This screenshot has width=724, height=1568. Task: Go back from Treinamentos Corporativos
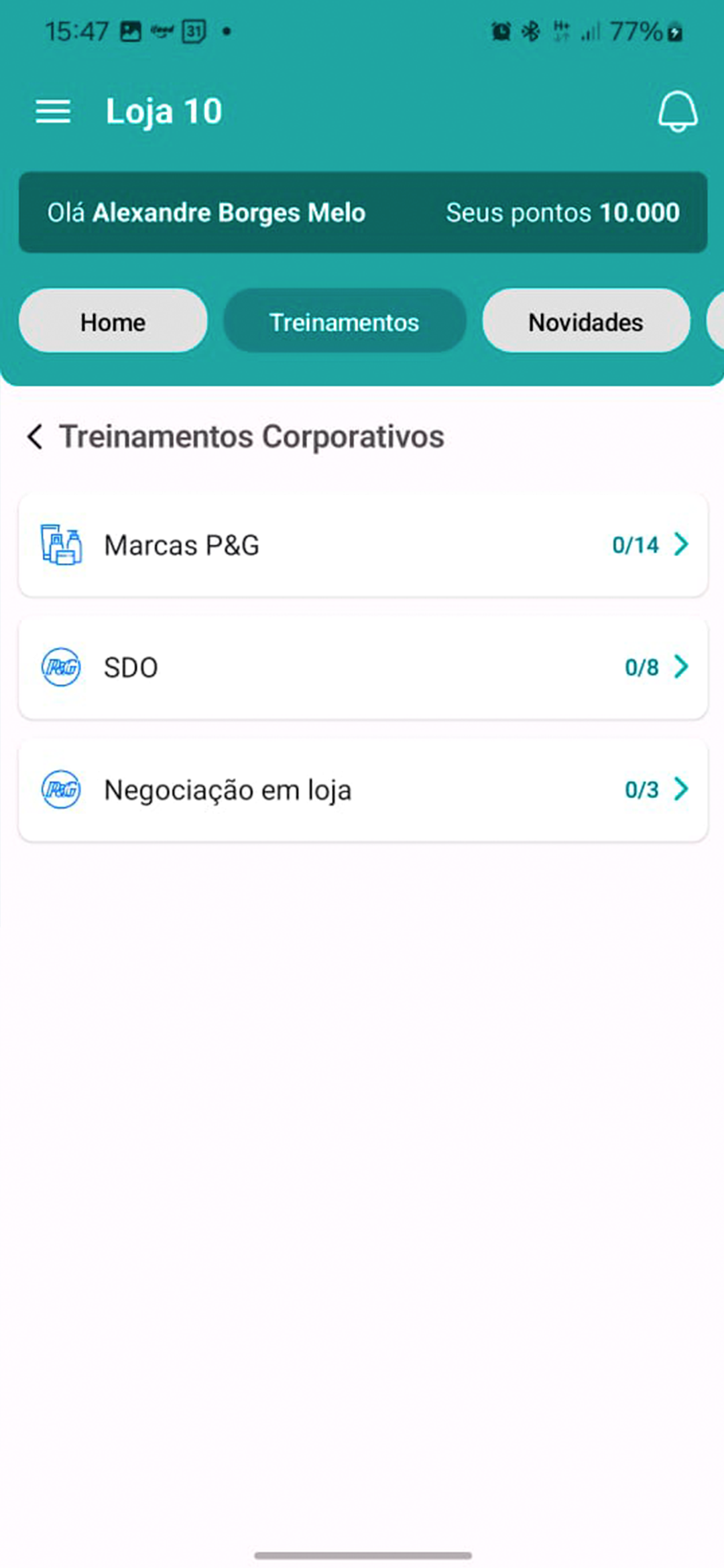(36, 437)
